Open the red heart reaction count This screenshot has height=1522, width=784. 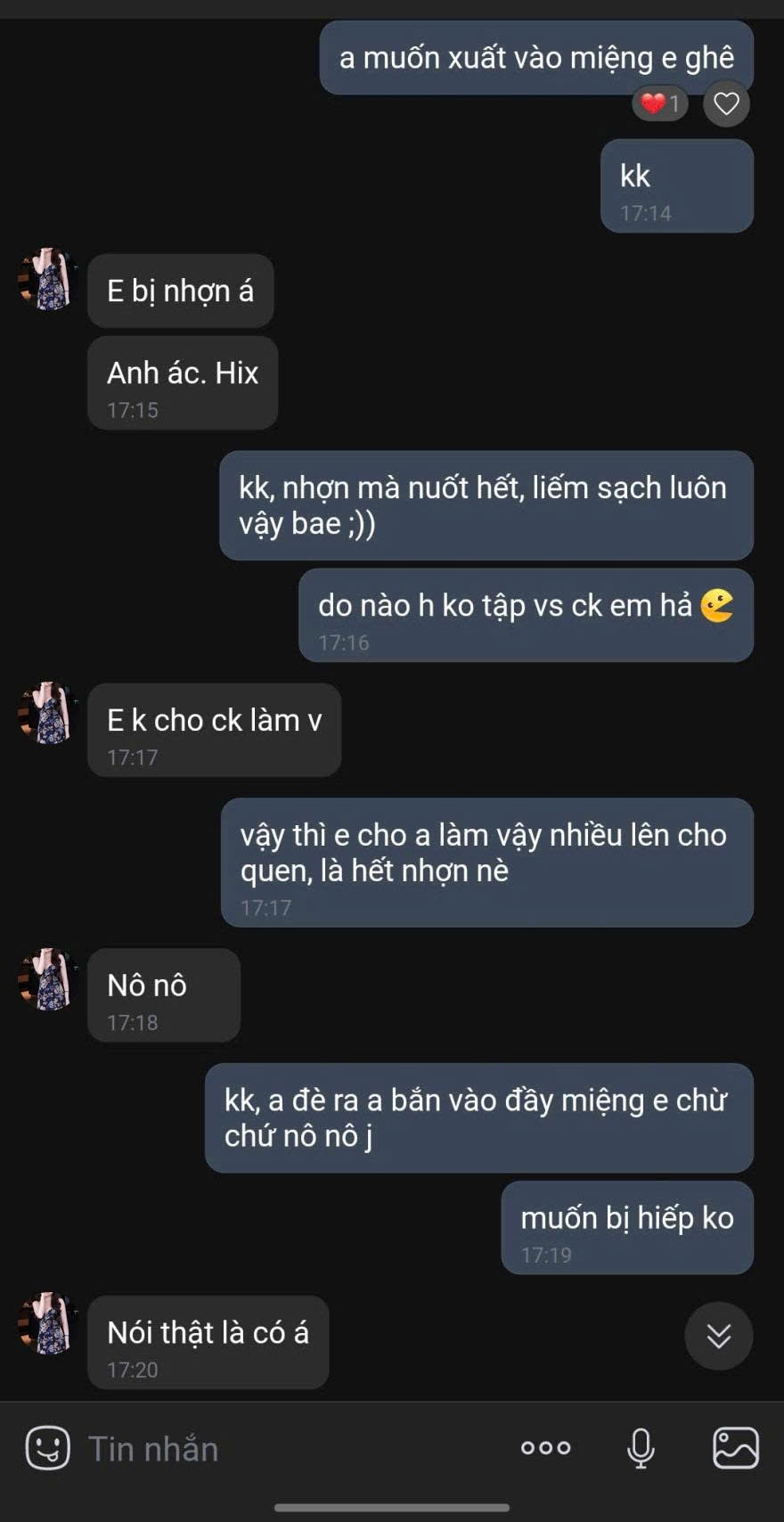pyautogui.click(x=660, y=104)
